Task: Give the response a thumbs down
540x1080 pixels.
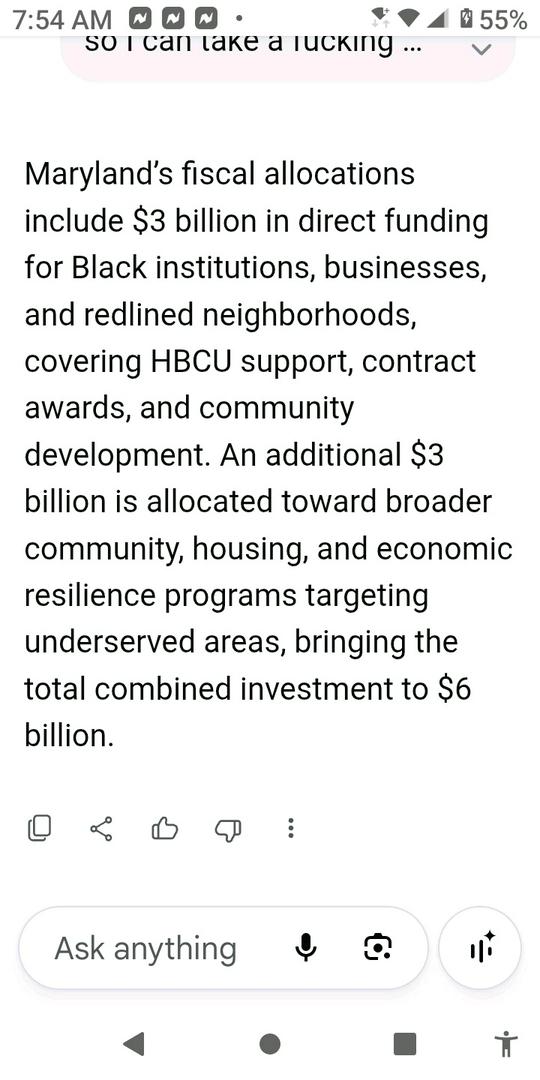Action: 228,829
